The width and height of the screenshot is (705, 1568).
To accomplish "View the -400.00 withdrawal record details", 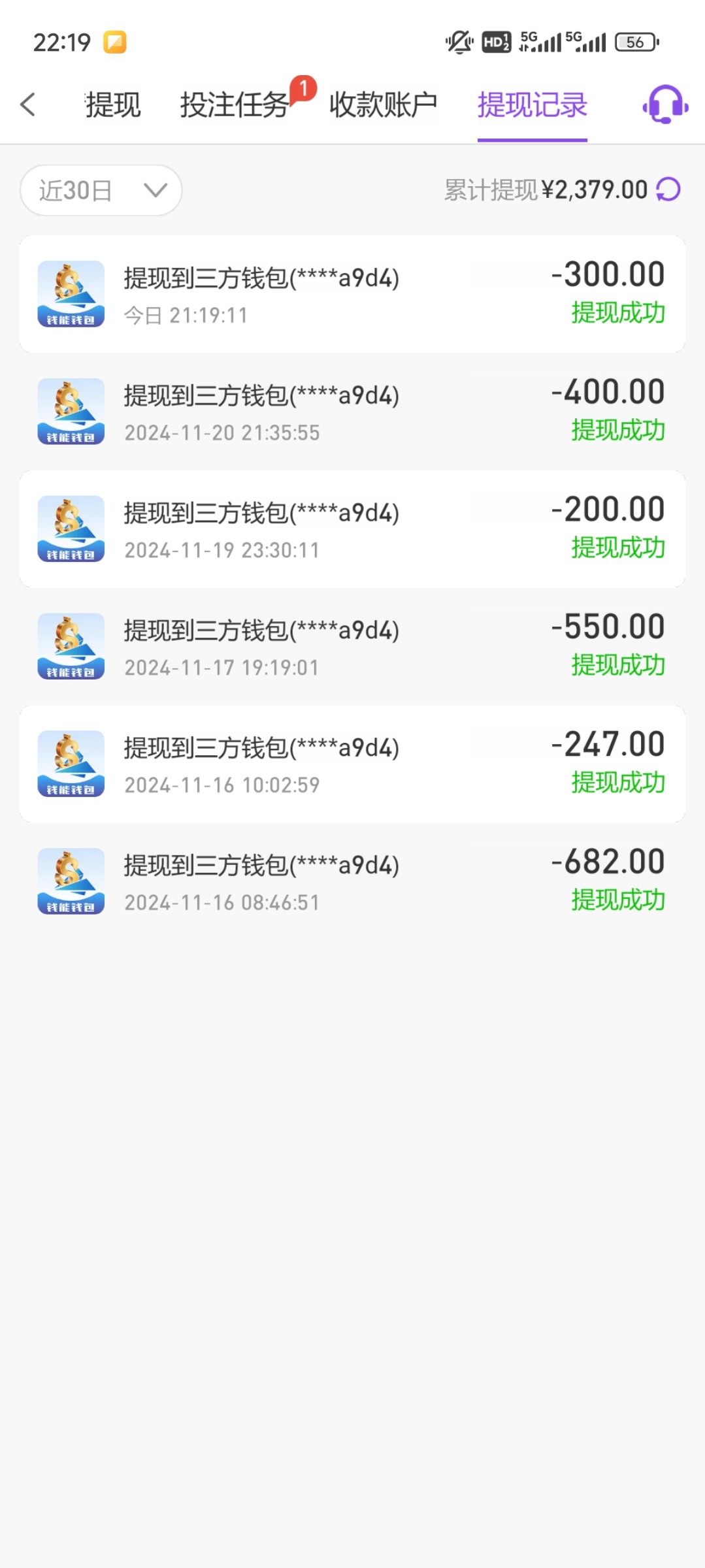I will coord(352,412).
